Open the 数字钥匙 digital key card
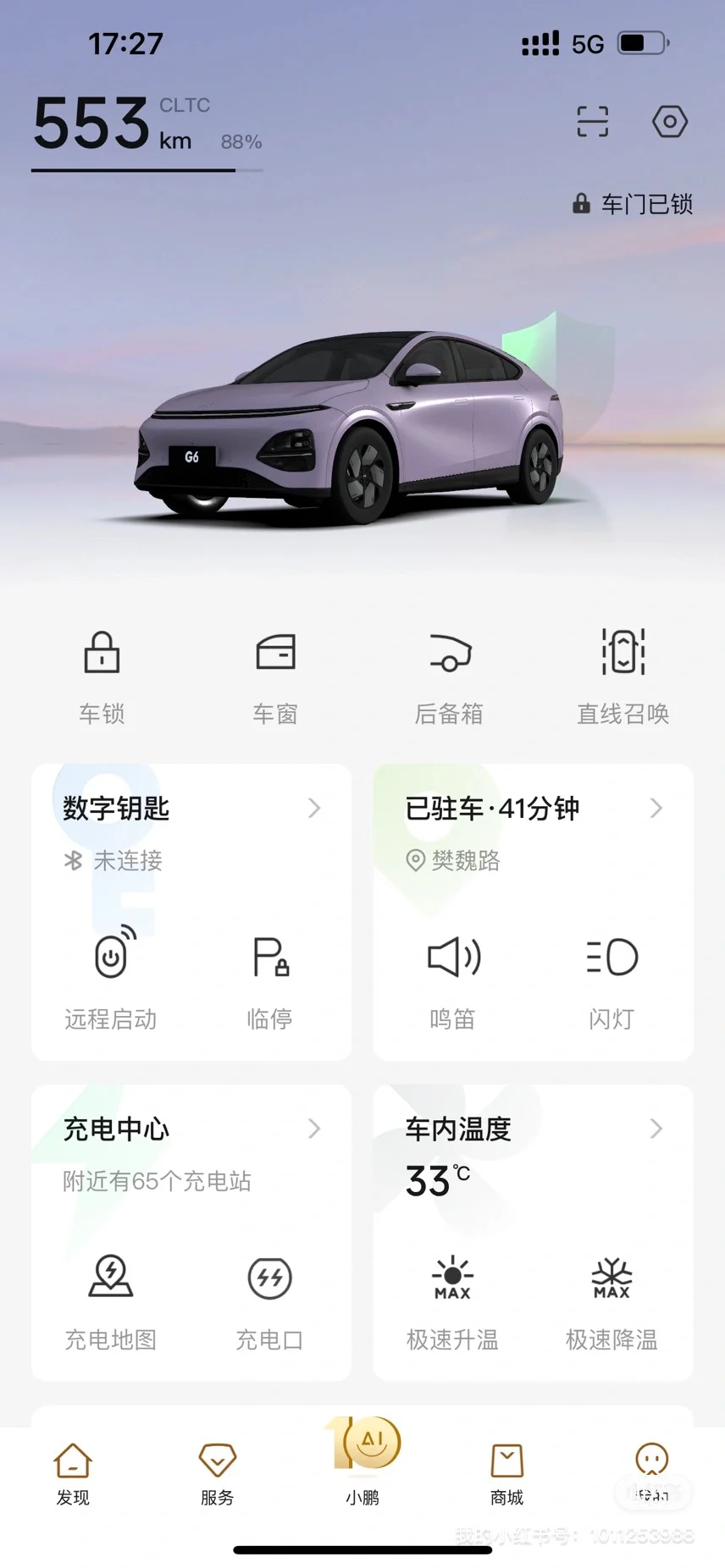This screenshot has width=725, height=1568. (x=191, y=809)
